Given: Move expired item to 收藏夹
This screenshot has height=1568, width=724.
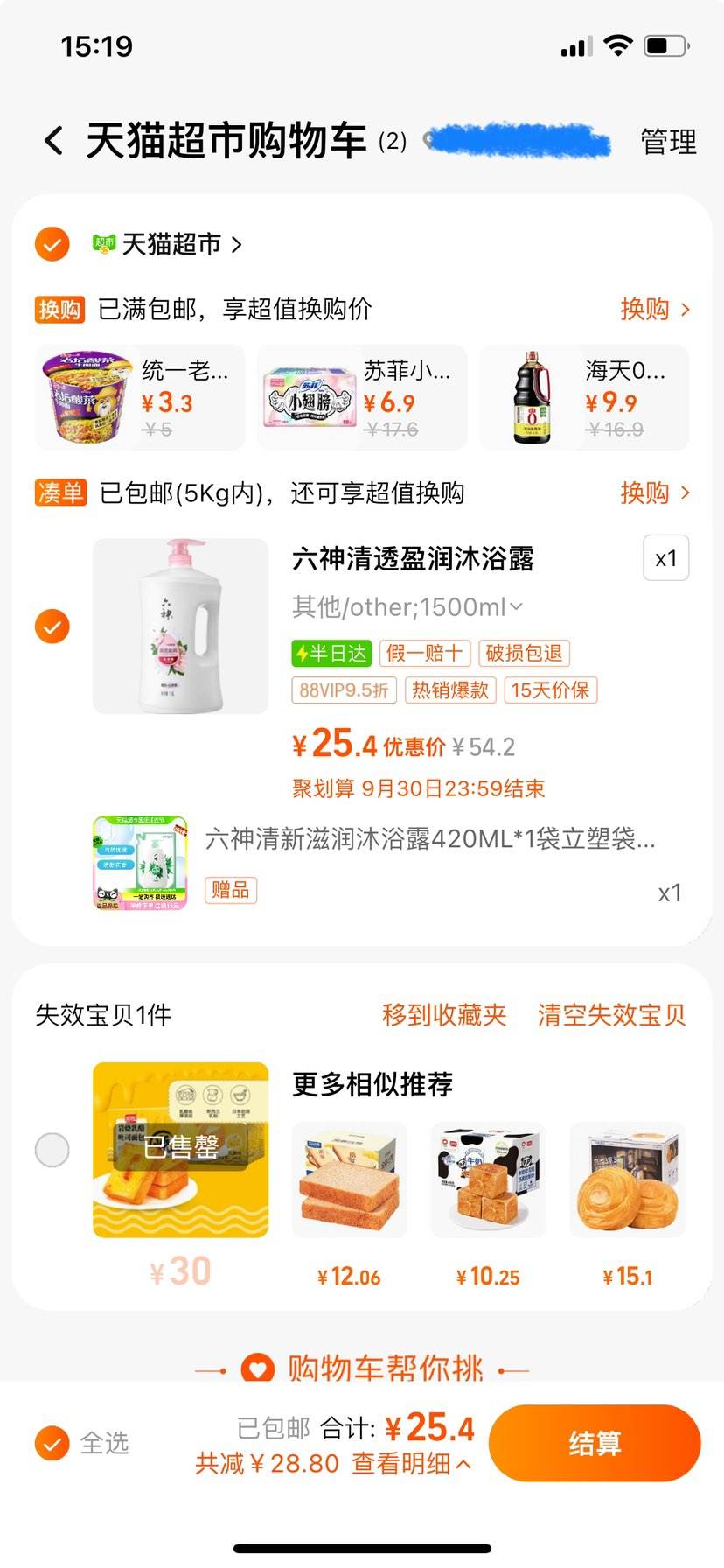Looking at the screenshot, I should (x=444, y=1015).
